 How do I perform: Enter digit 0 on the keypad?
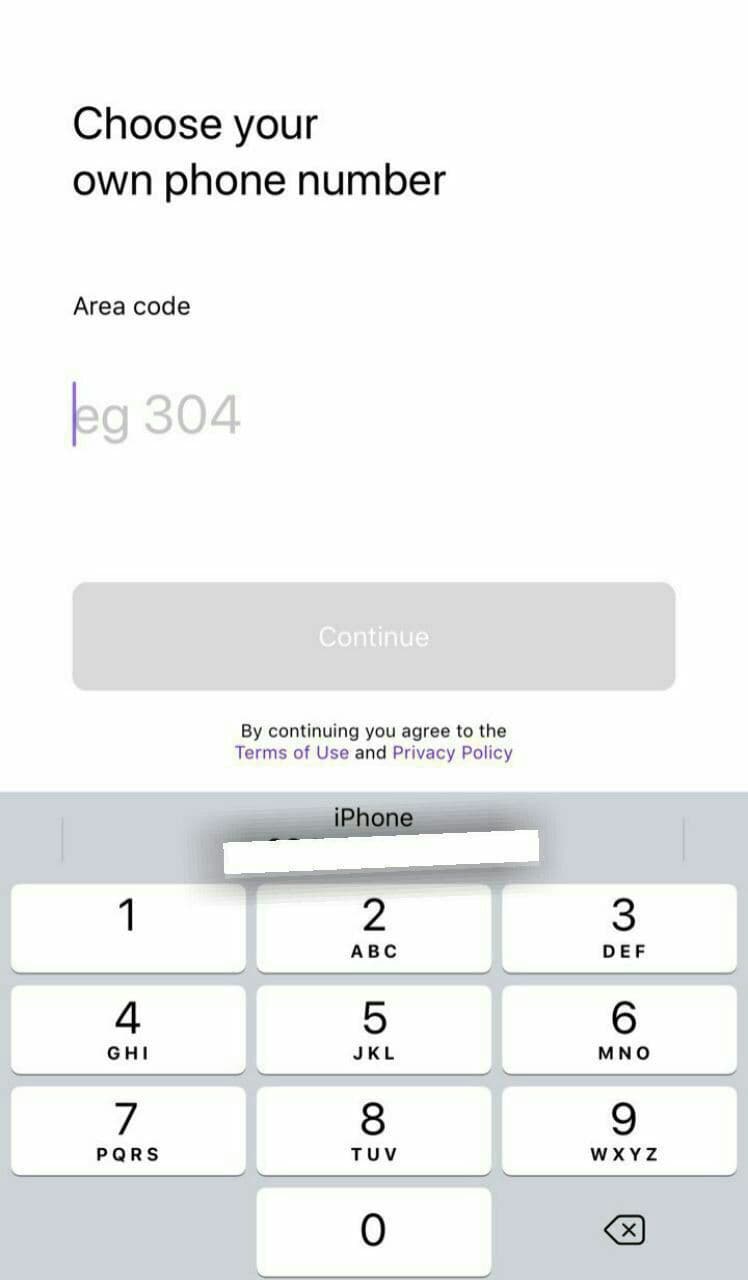pyautogui.click(x=373, y=1230)
